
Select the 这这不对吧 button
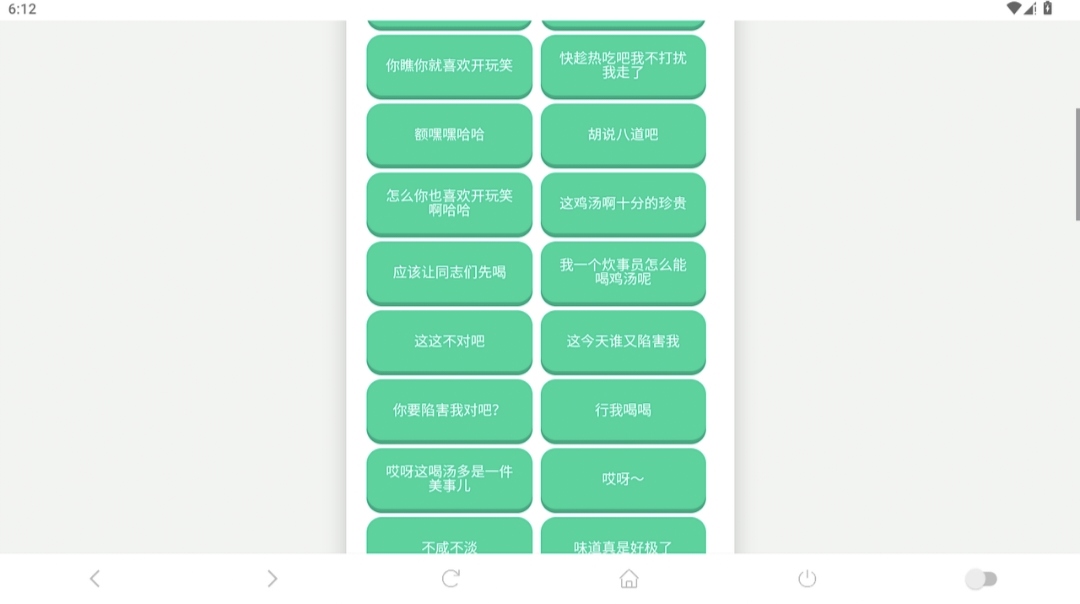[449, 341]
